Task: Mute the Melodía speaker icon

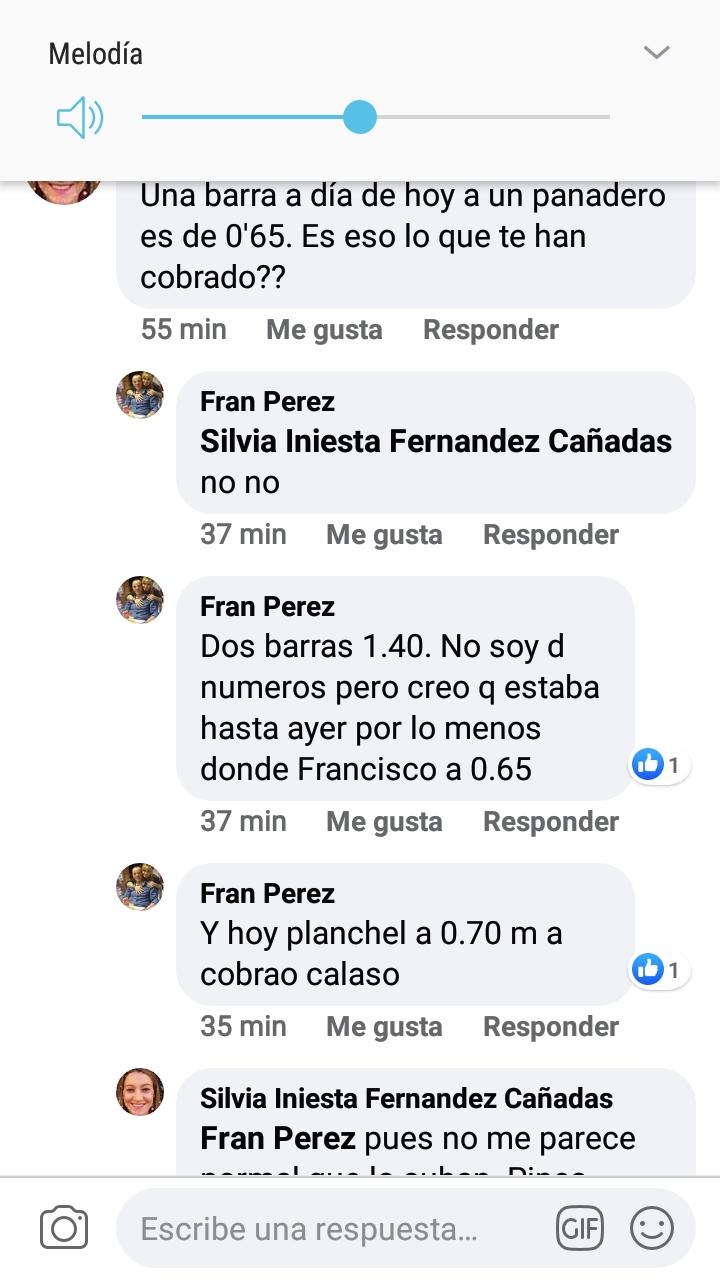Action: 79,119
